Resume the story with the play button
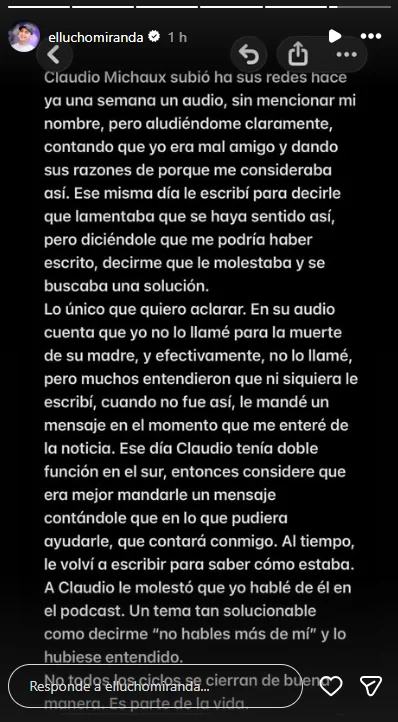The image size is (398, 722). click(x=335, y=36)
